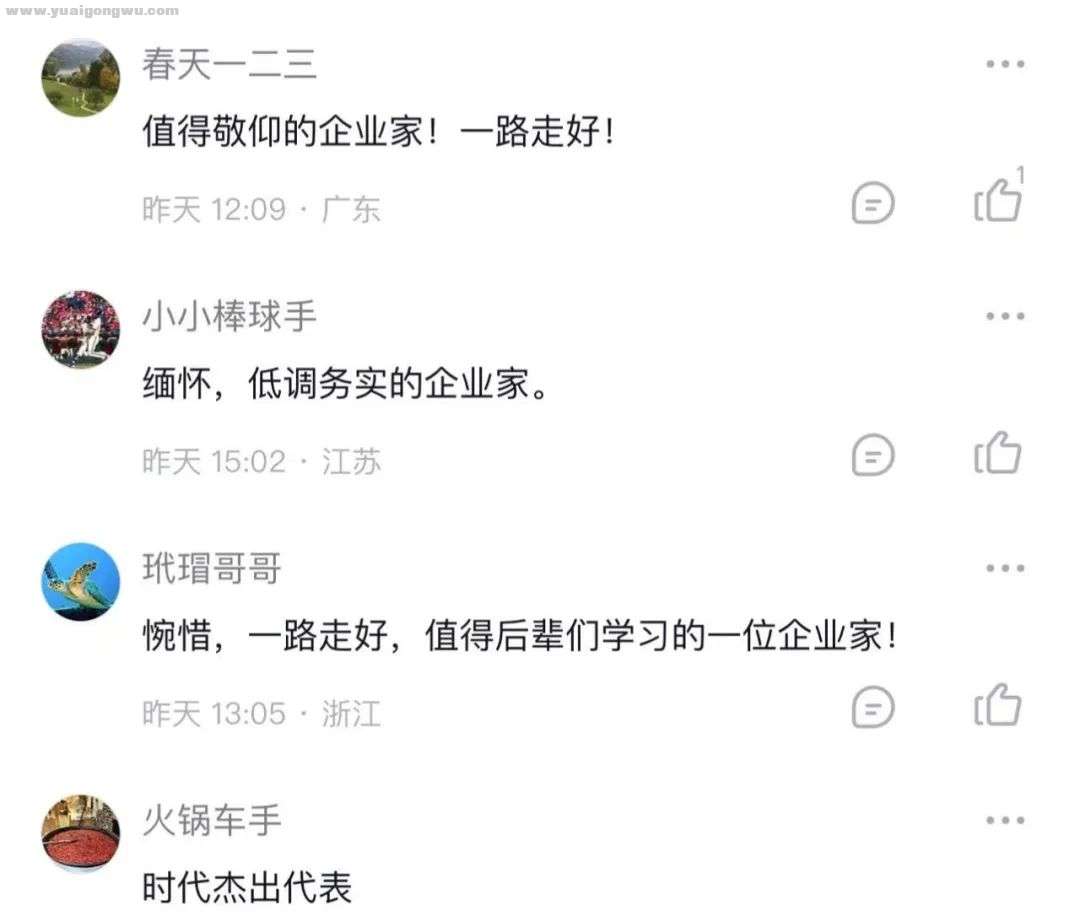Open overflow menu on 小小棒球手's comment
The image size is (1080, 916).
tap(1005, 316)
